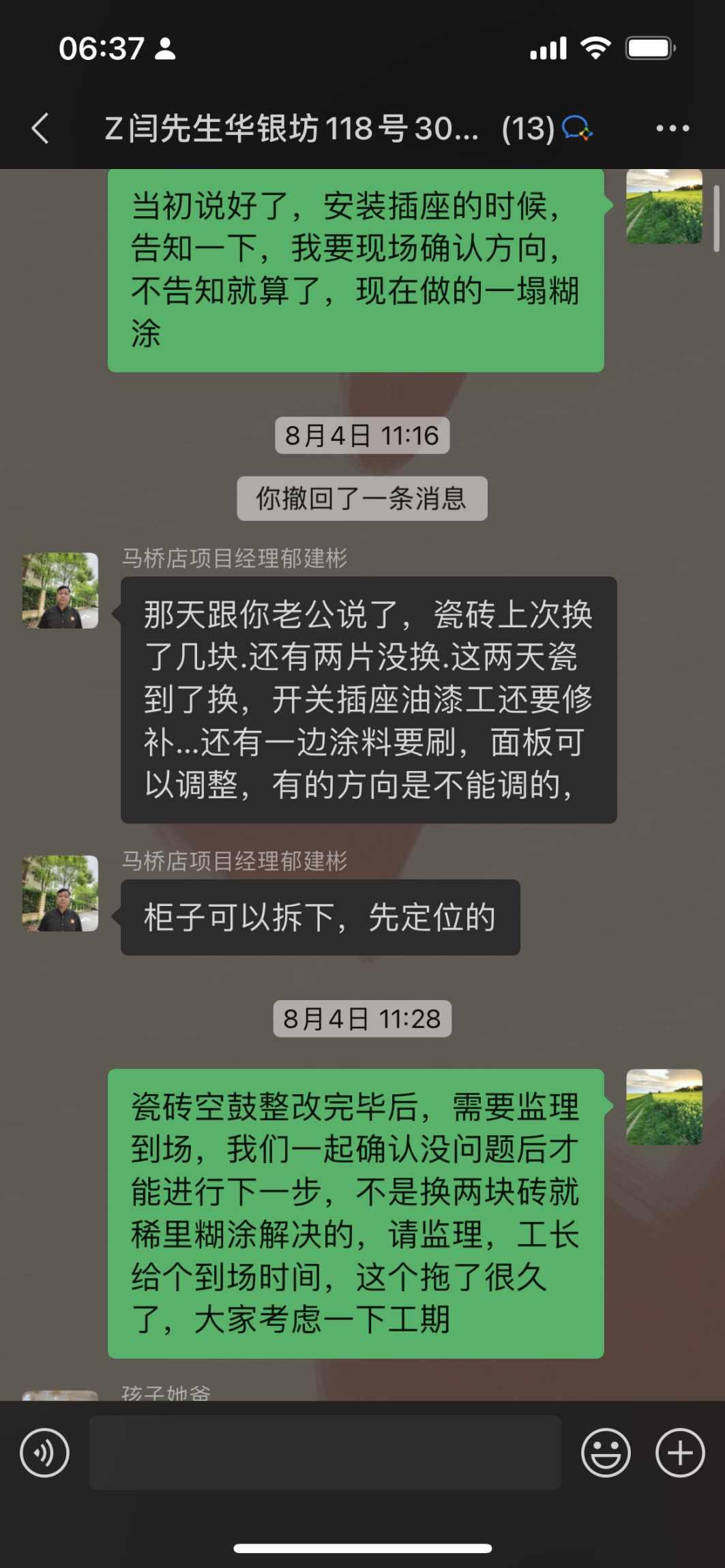Open the group chat overflow menu
This screenshot has width=725, height=1568.
(672, 128)
